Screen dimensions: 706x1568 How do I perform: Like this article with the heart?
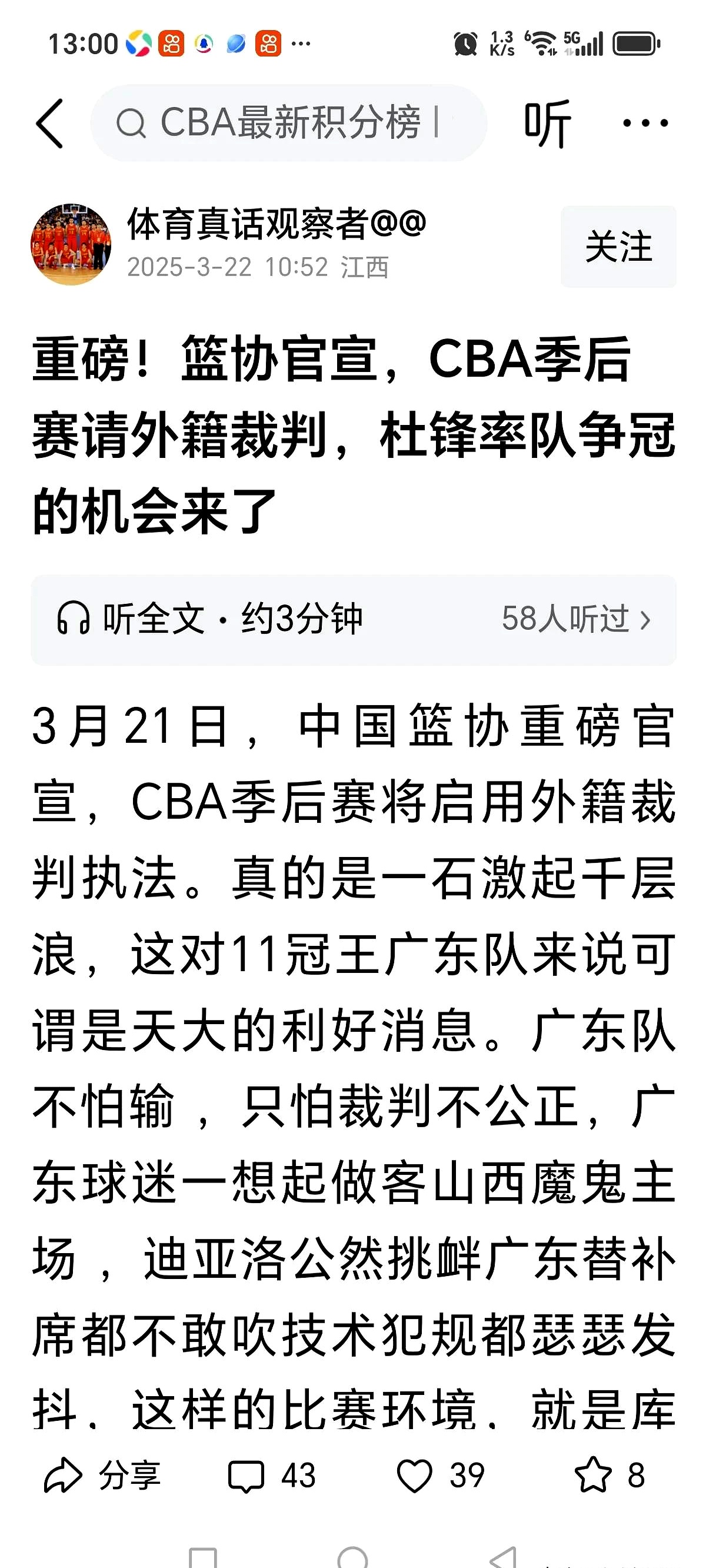[439, 1476]
